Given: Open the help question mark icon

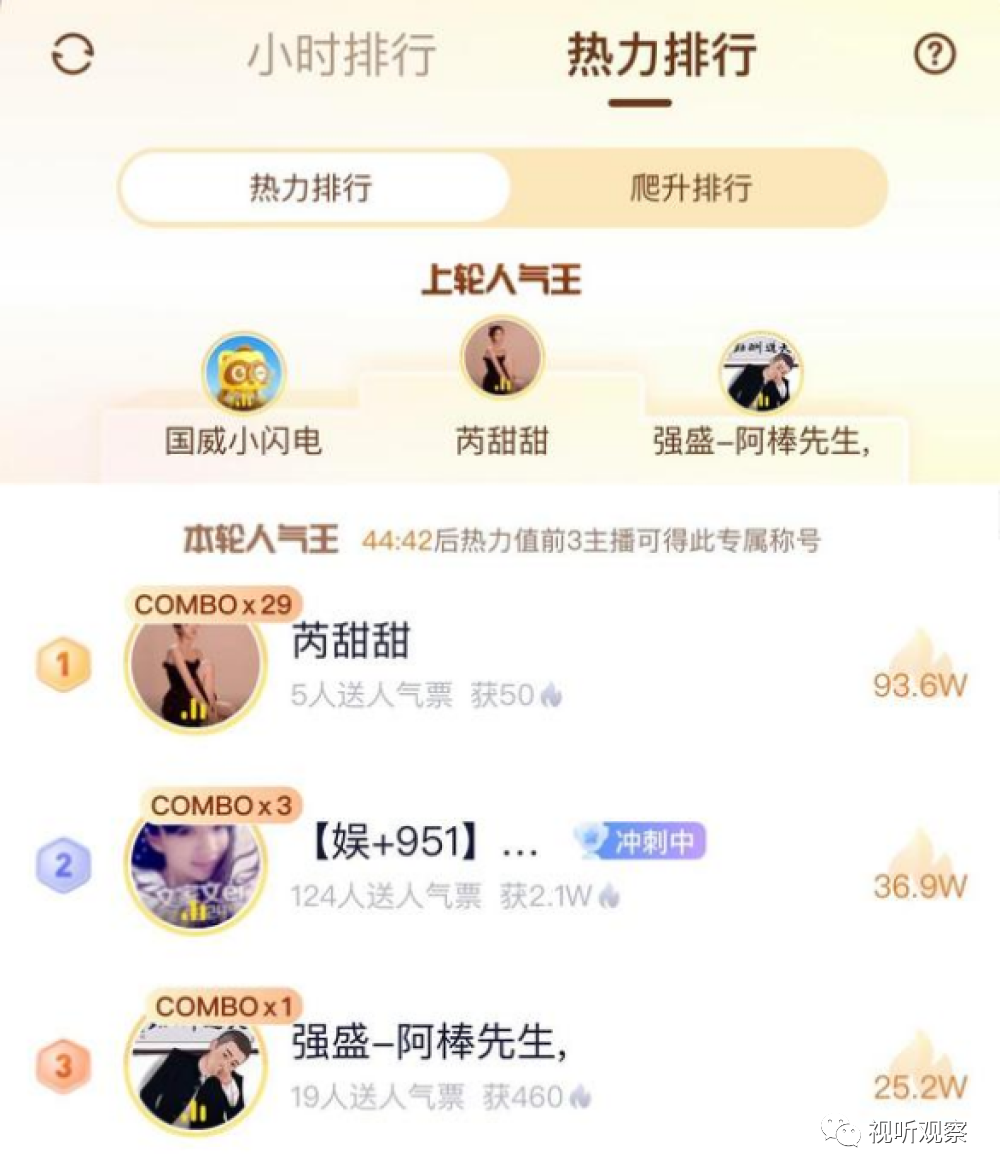Looking at the screenshot, I should pyautogui.click(x=935, y=54).
